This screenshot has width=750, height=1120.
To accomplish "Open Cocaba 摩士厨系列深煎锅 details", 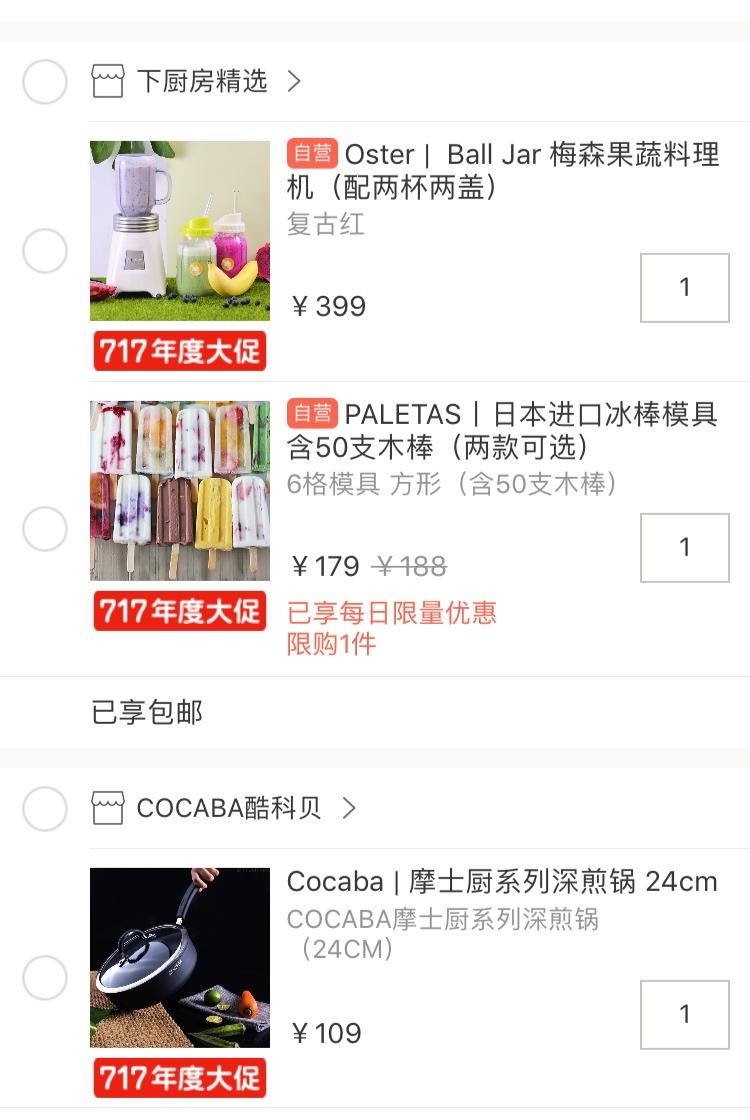I will point(502,882).
